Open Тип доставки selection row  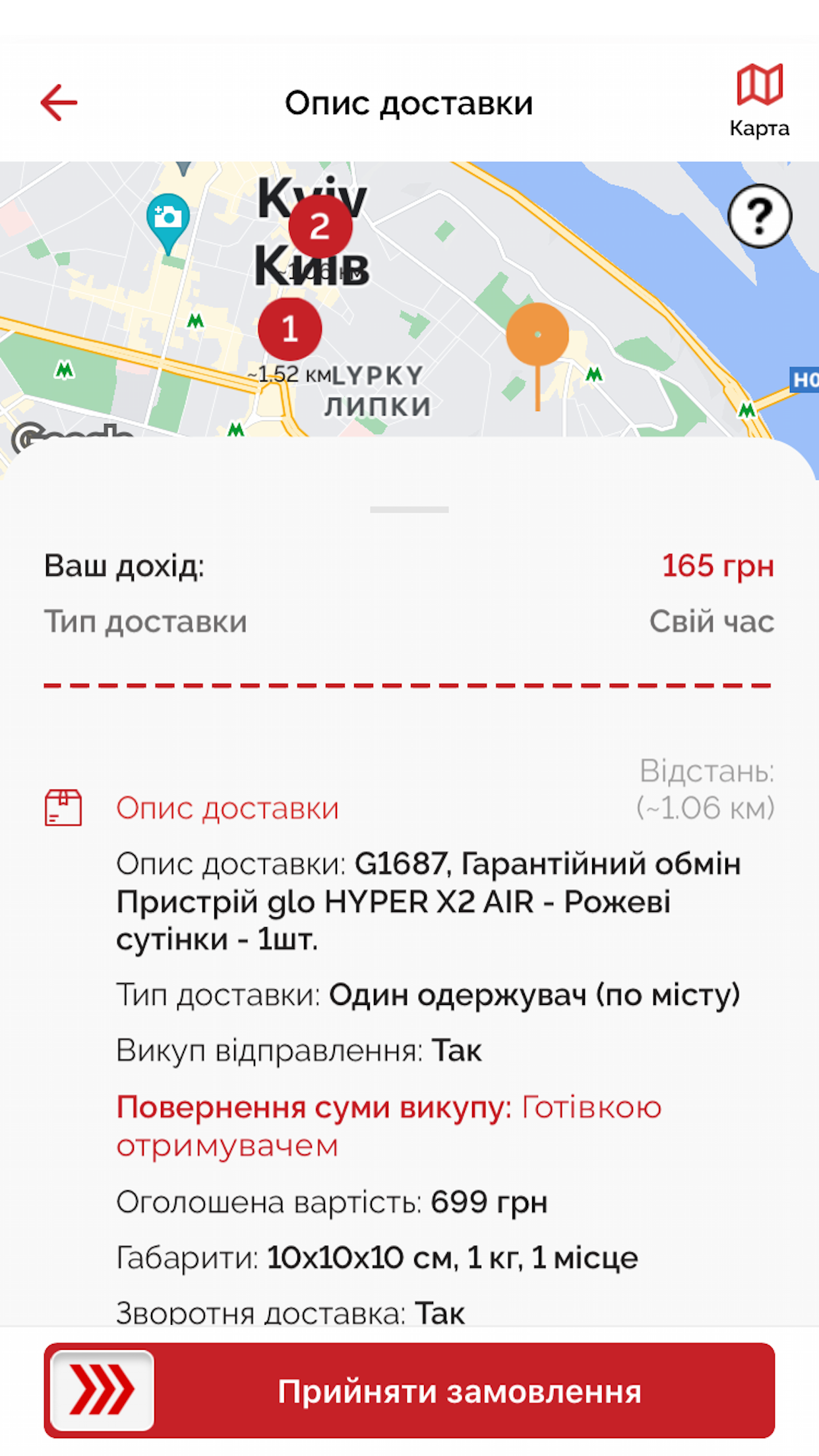[x=145, y=620]
